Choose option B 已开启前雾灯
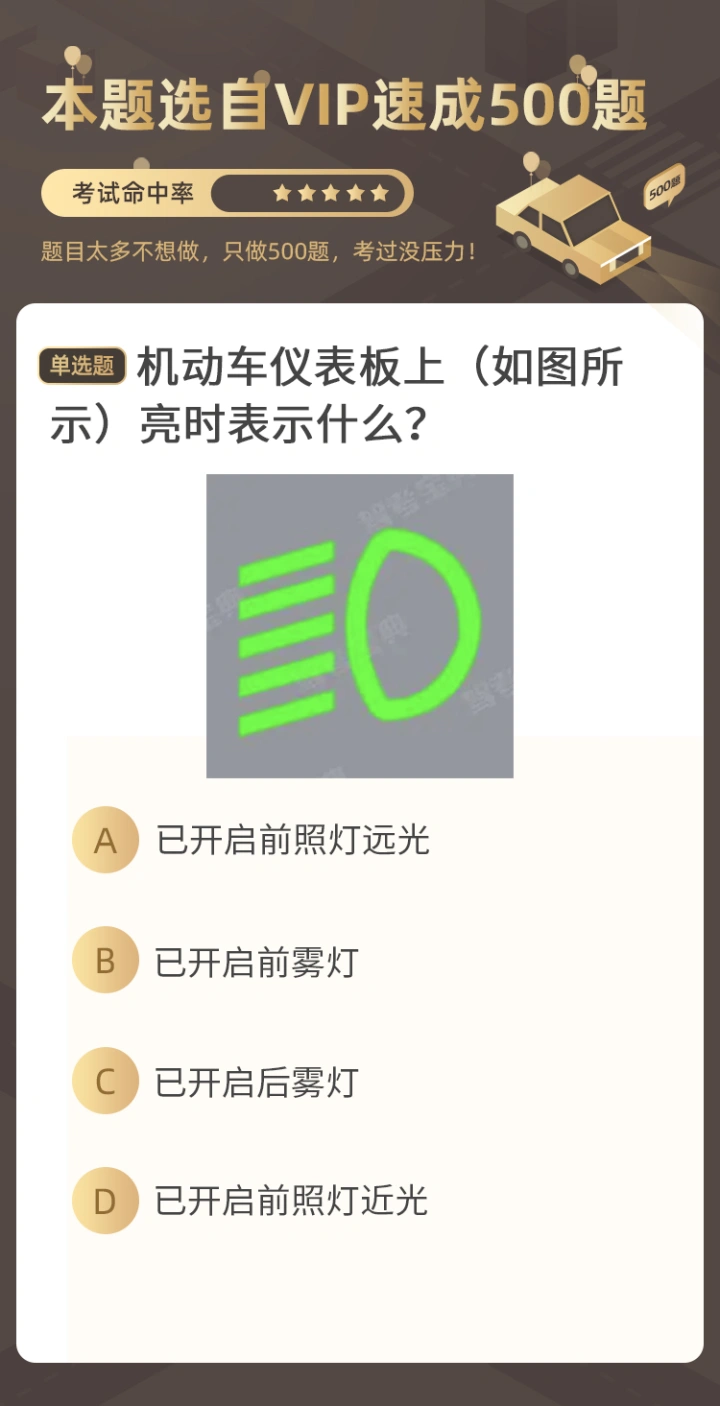The height and width of the screenshot is (1406, 720). coord(215,960)
